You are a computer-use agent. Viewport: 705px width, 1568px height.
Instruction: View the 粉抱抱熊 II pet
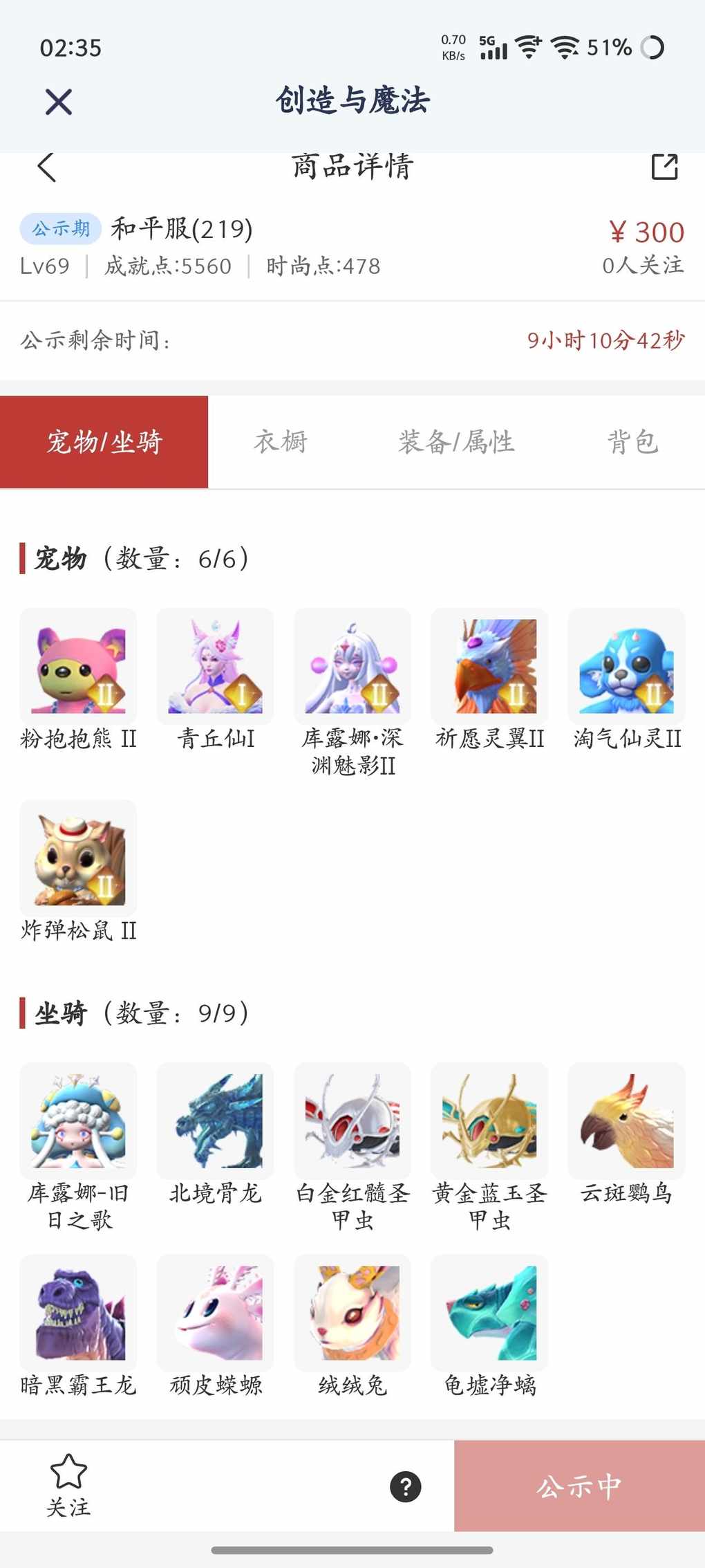pos(78,666)
